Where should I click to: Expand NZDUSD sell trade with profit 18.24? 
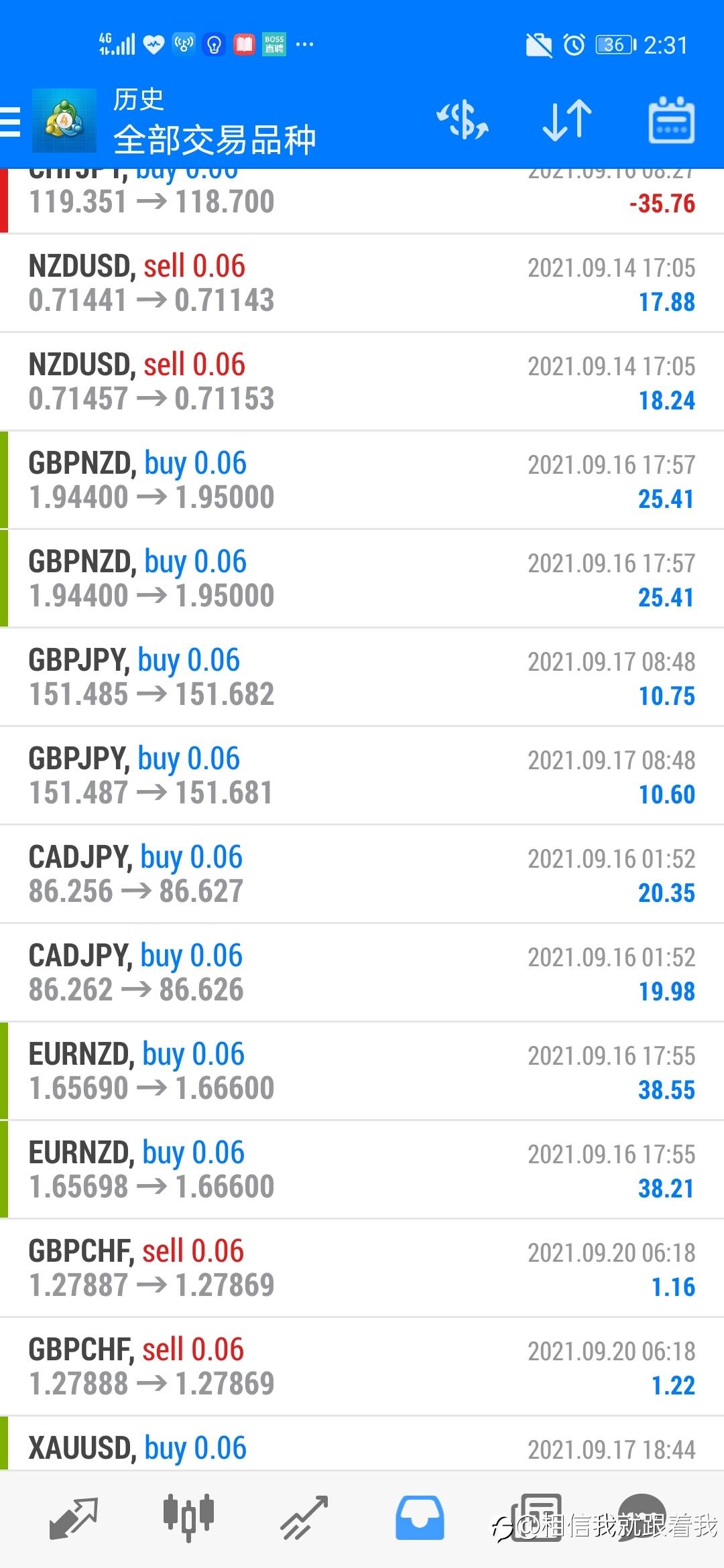click(x=362, y=382)
